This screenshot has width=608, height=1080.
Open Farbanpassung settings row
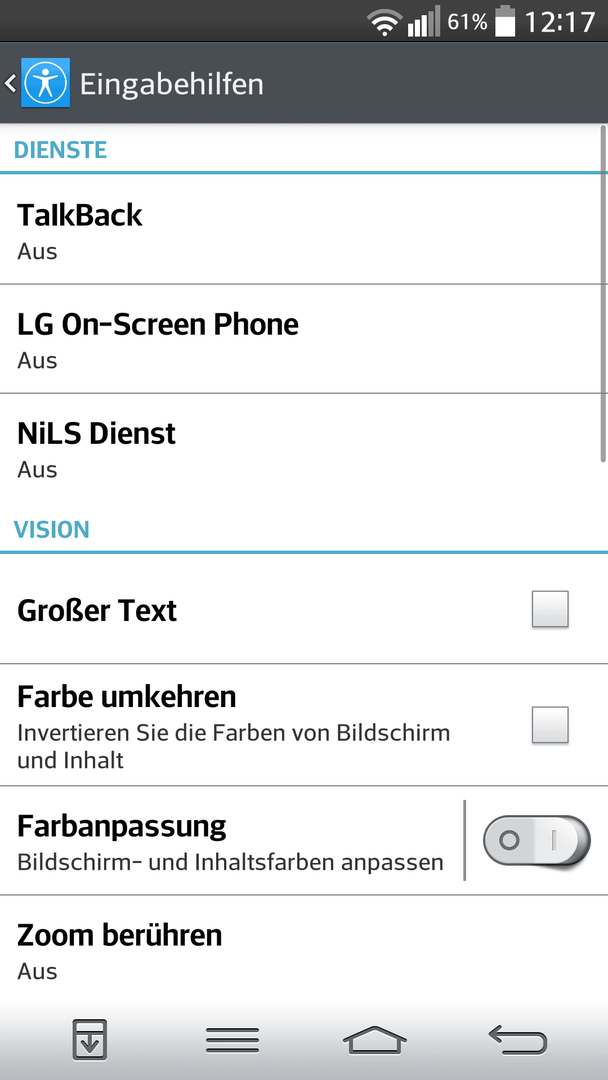(231, 840)
